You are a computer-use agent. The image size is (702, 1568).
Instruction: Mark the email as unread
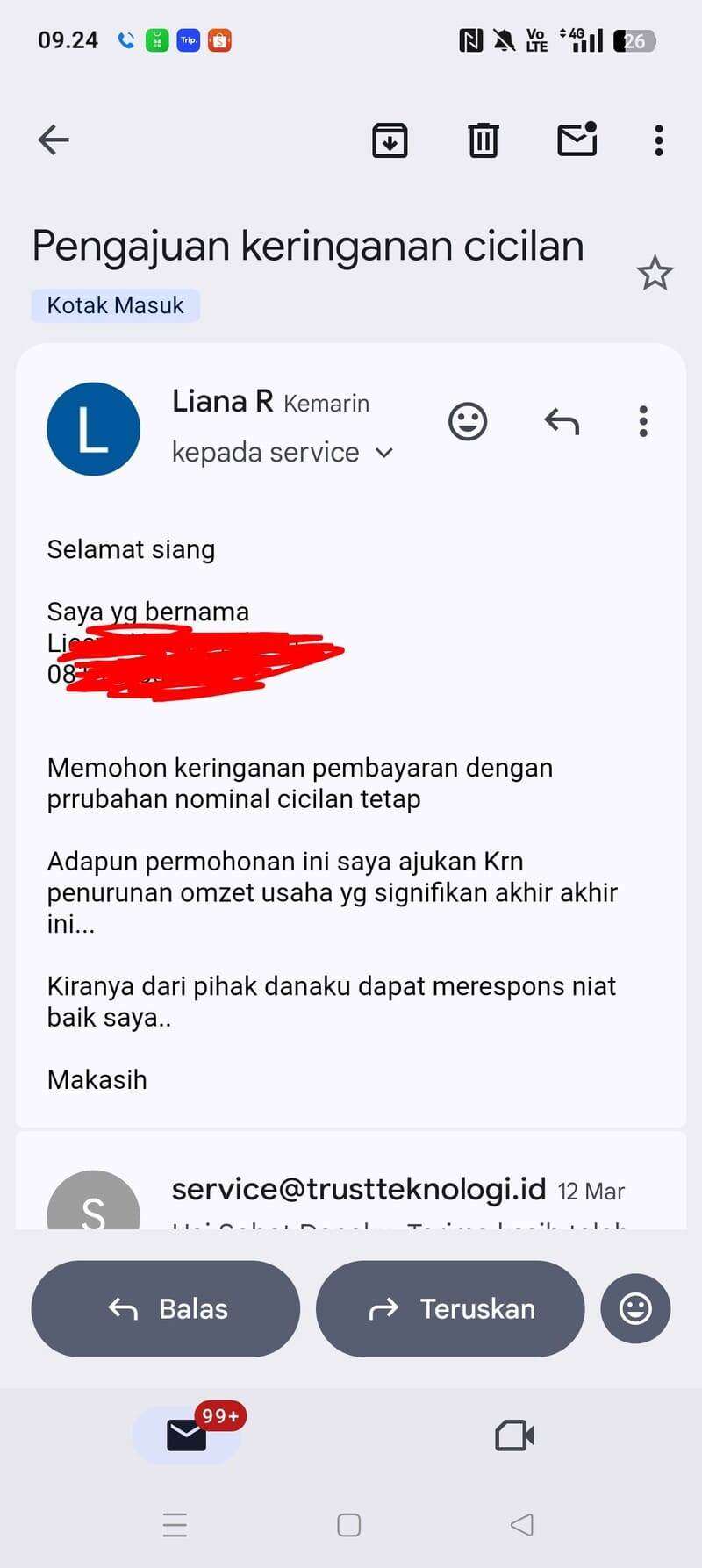tap(577, 140)
